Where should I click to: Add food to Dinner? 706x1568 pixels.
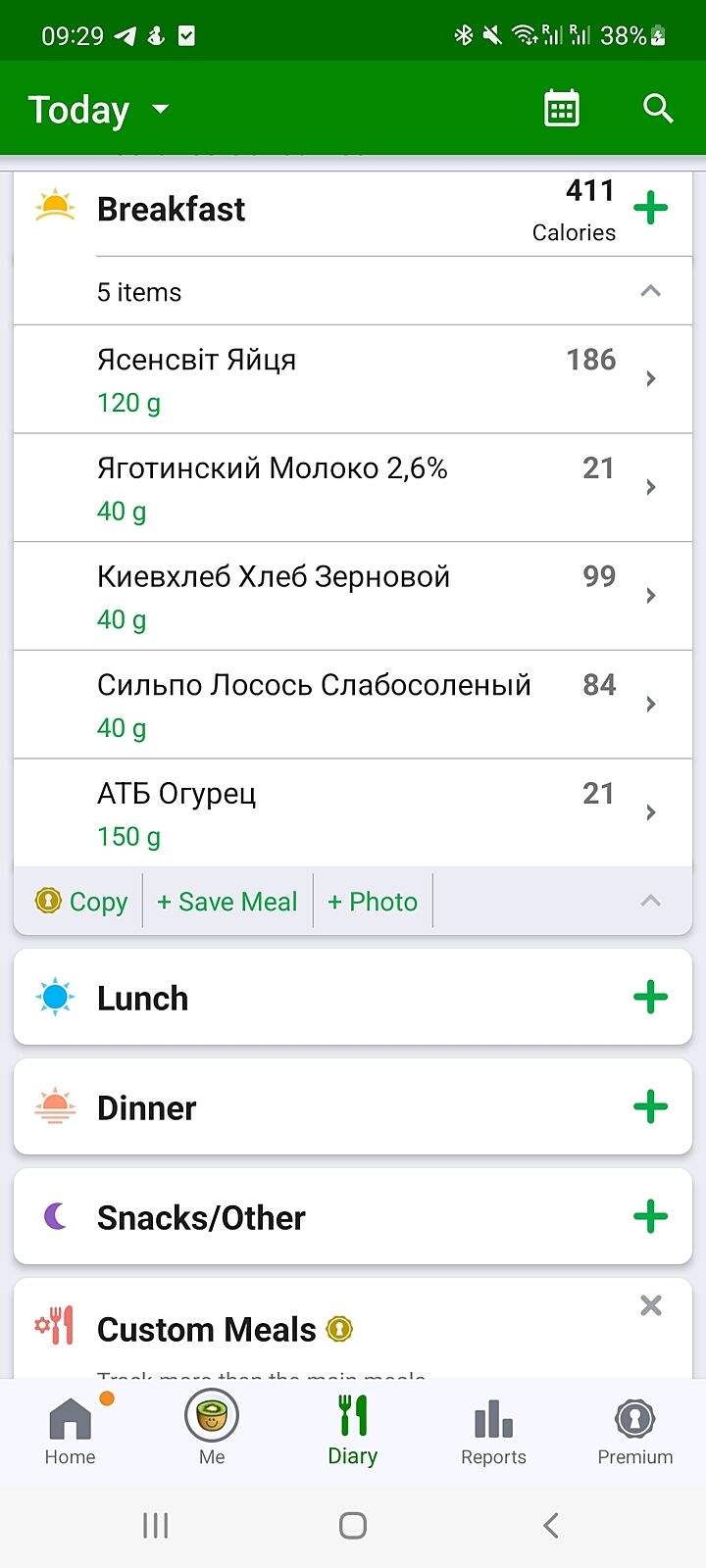[650, 1107]
